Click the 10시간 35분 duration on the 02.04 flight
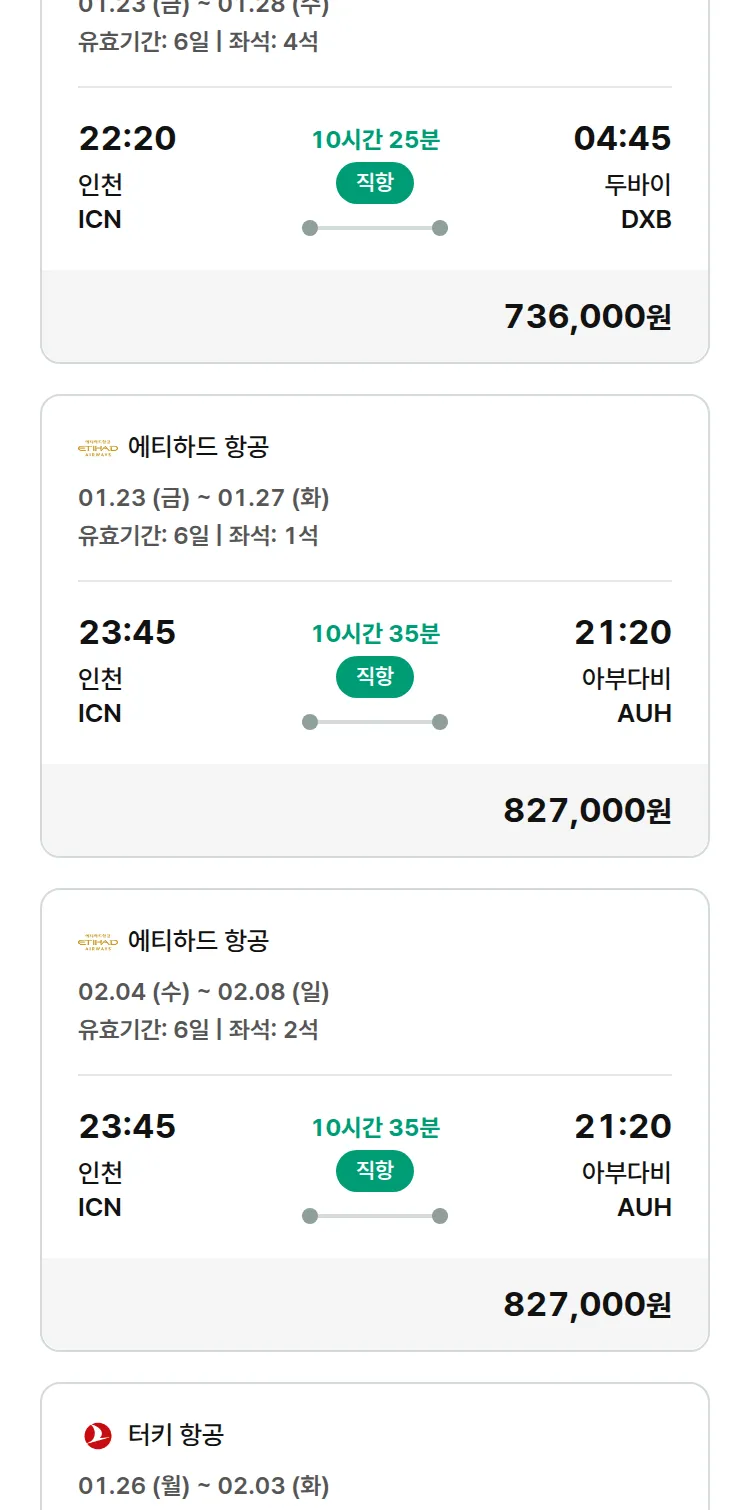750x1510 pixels. [374, 1126]
